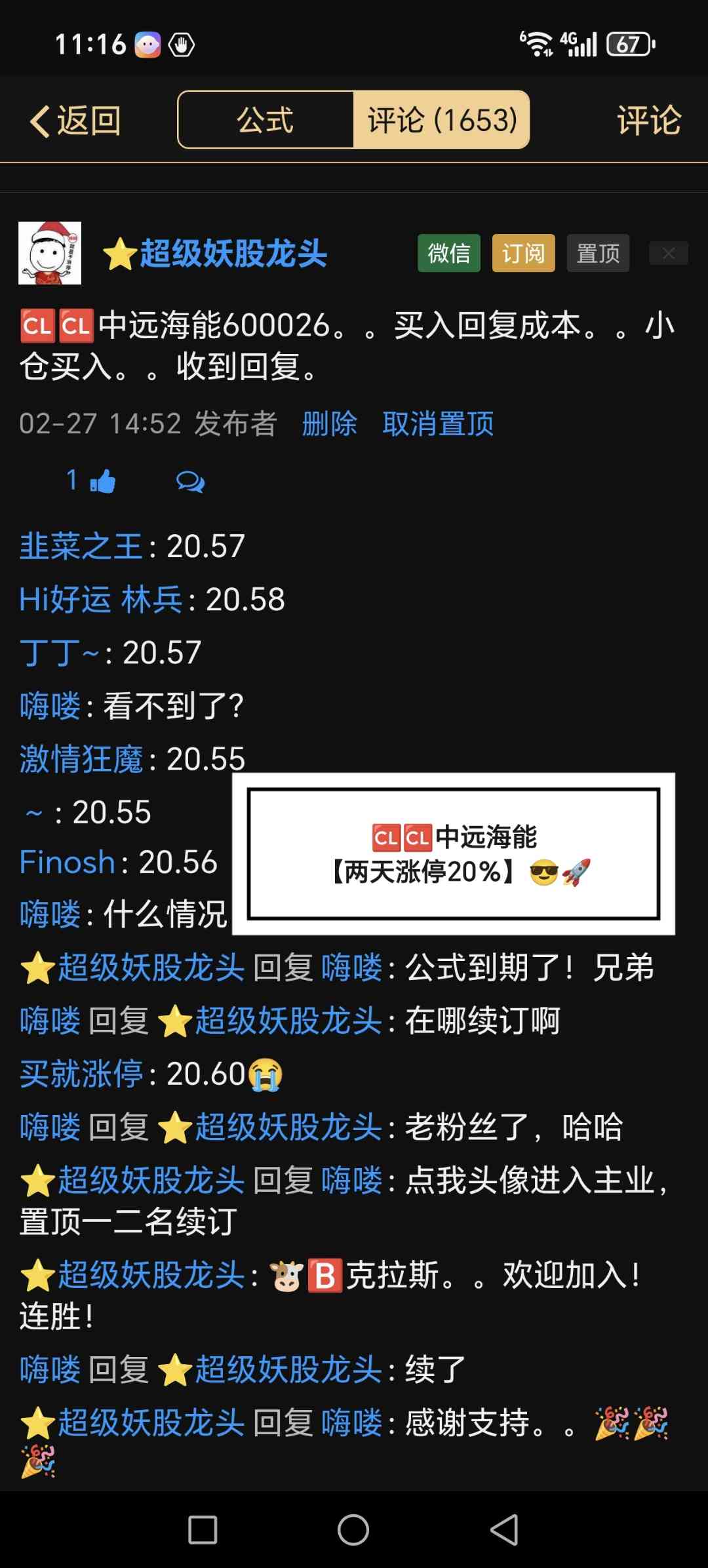
Task: Open 激情狂魔's user profile
Action: pyautogui.click(x=81, y=759)
